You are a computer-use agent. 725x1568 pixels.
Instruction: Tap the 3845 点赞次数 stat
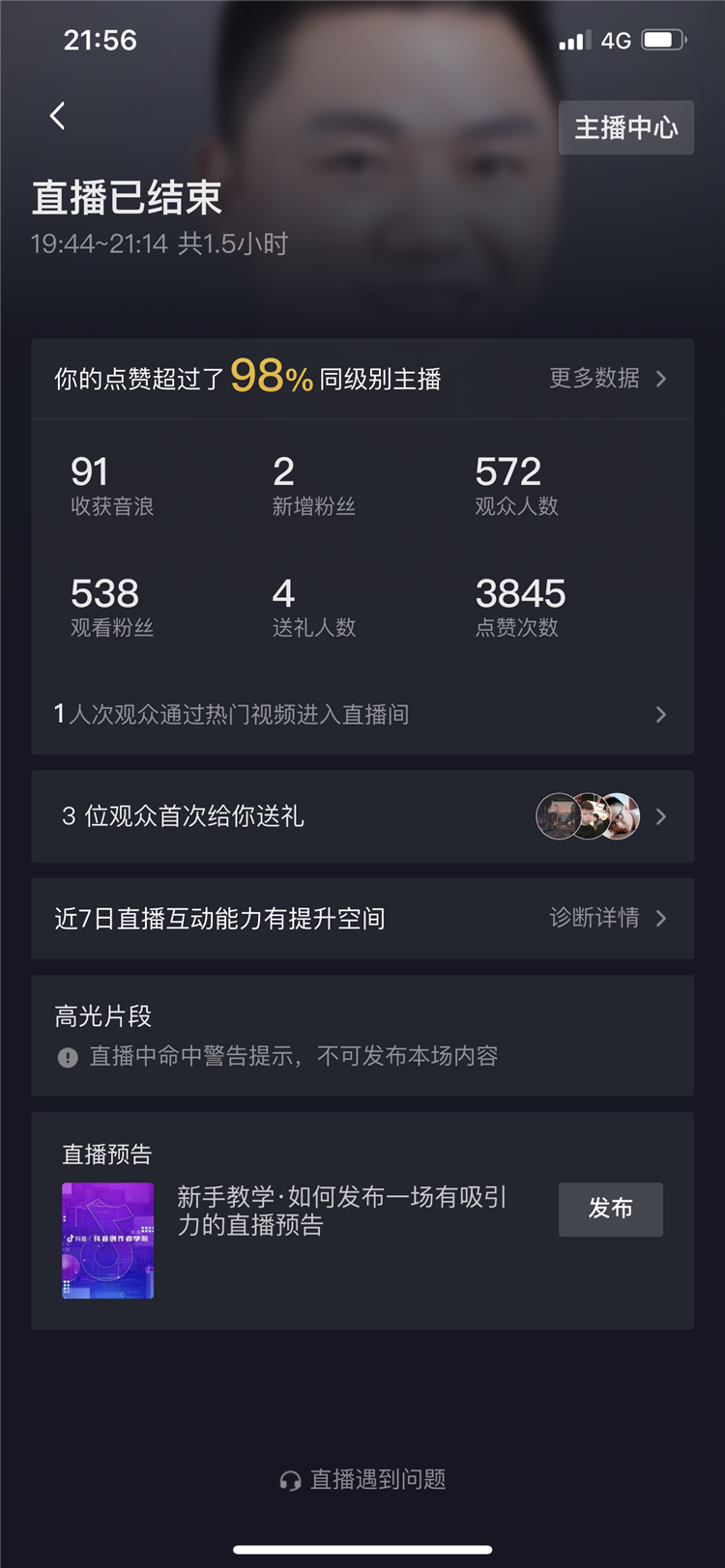518,604
